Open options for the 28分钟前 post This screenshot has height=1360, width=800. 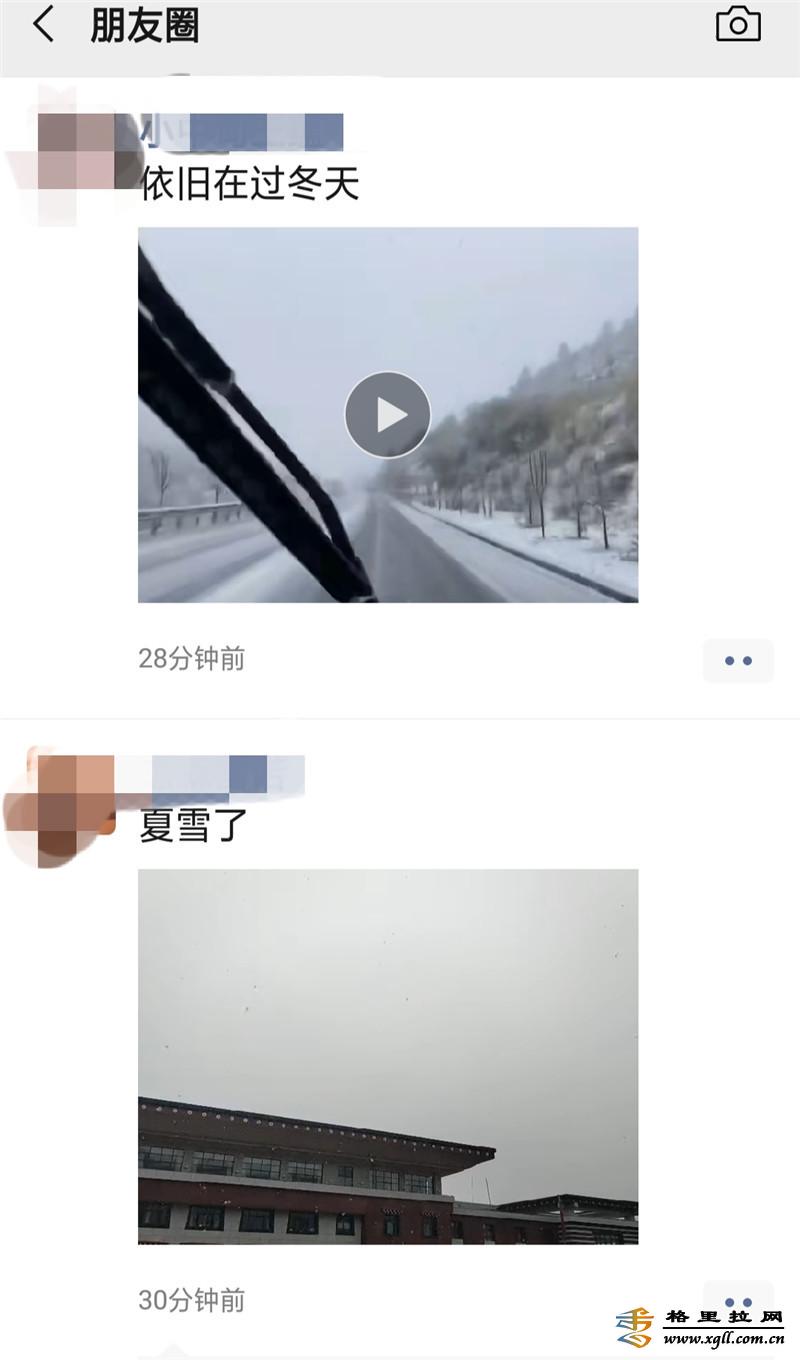point(738,661)
